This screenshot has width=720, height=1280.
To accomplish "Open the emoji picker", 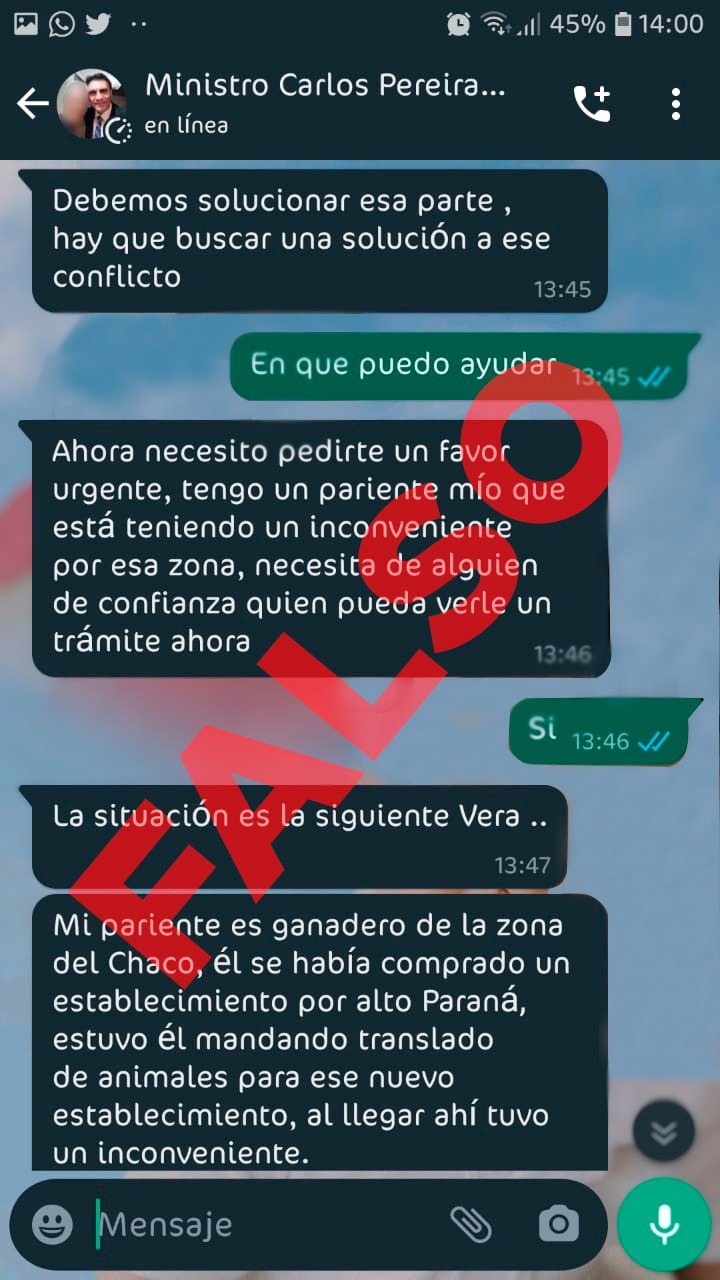I will click(52, 1224).
